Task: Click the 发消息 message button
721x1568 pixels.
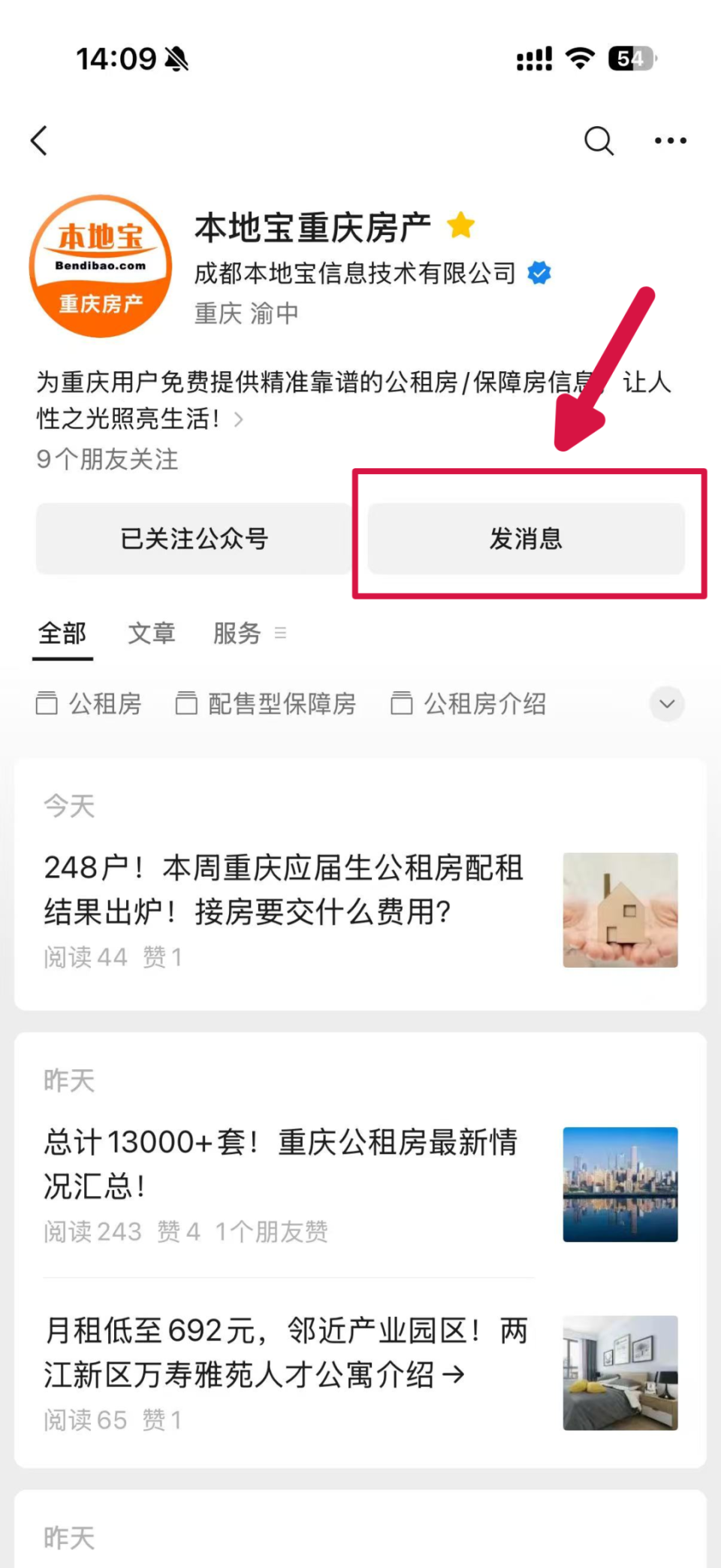Action: pyautogui.click(x=526, y=539)
